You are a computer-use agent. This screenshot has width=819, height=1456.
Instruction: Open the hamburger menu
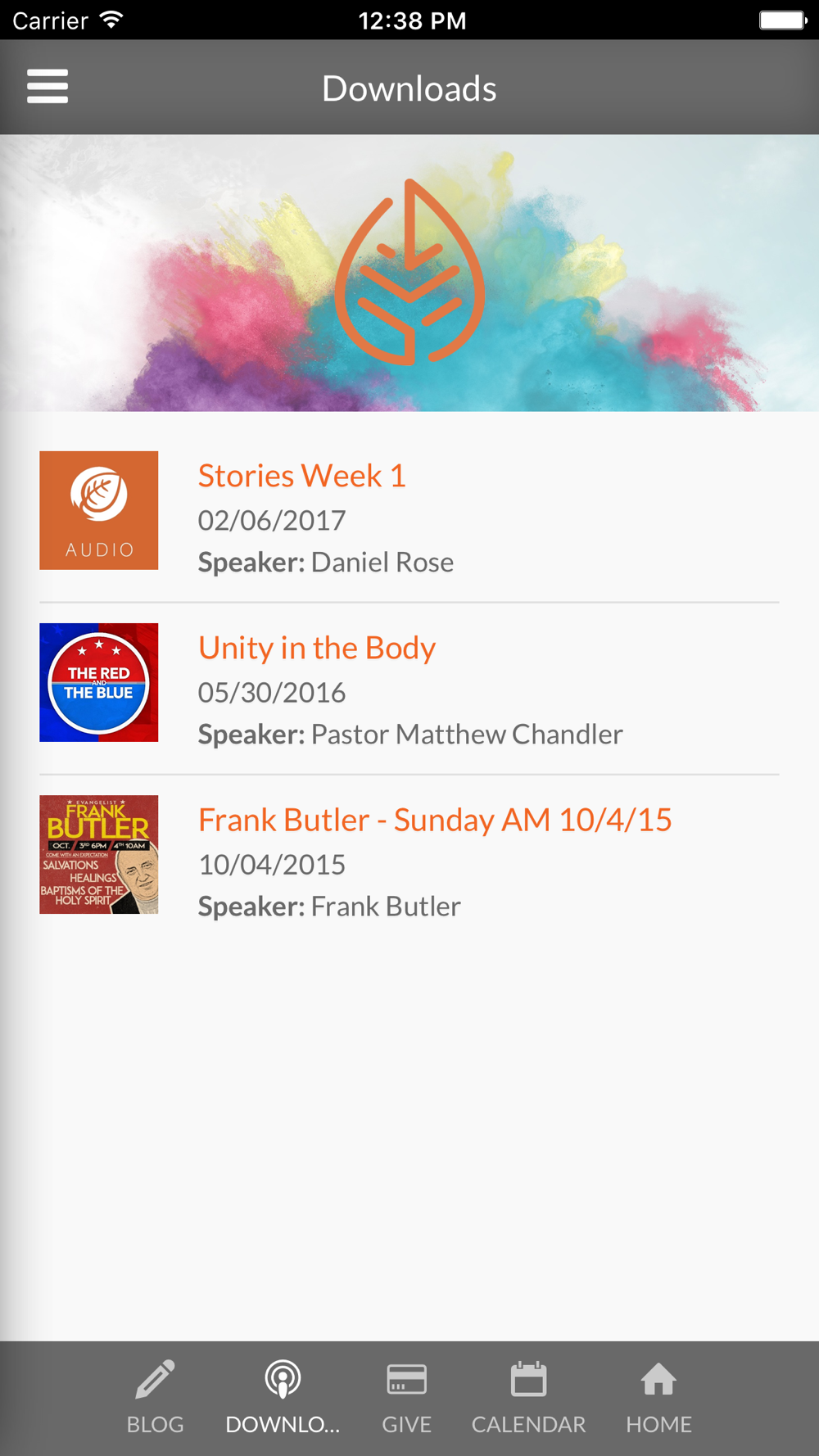48,87
